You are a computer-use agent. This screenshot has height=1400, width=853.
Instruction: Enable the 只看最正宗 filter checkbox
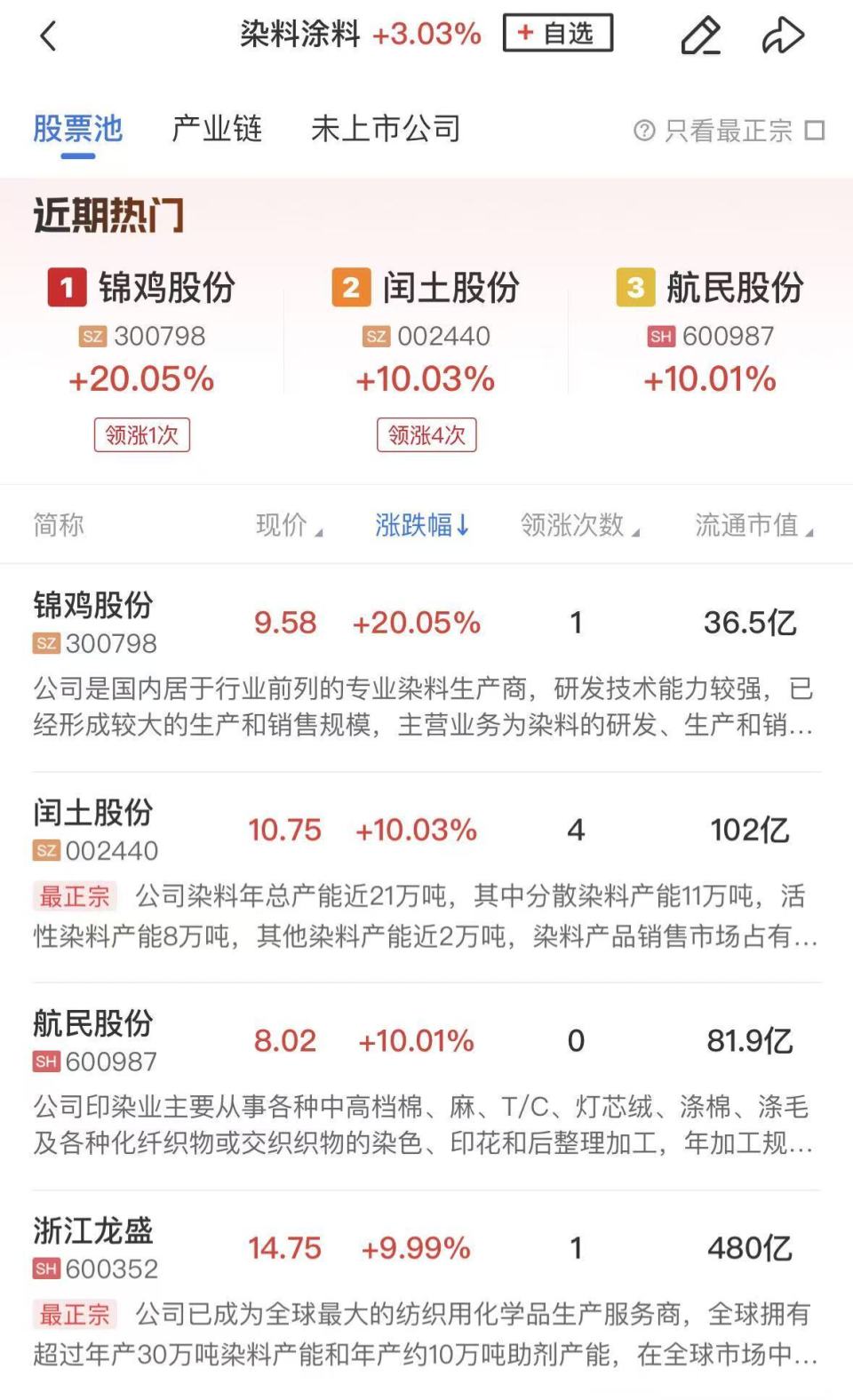[x=813, y=130]
